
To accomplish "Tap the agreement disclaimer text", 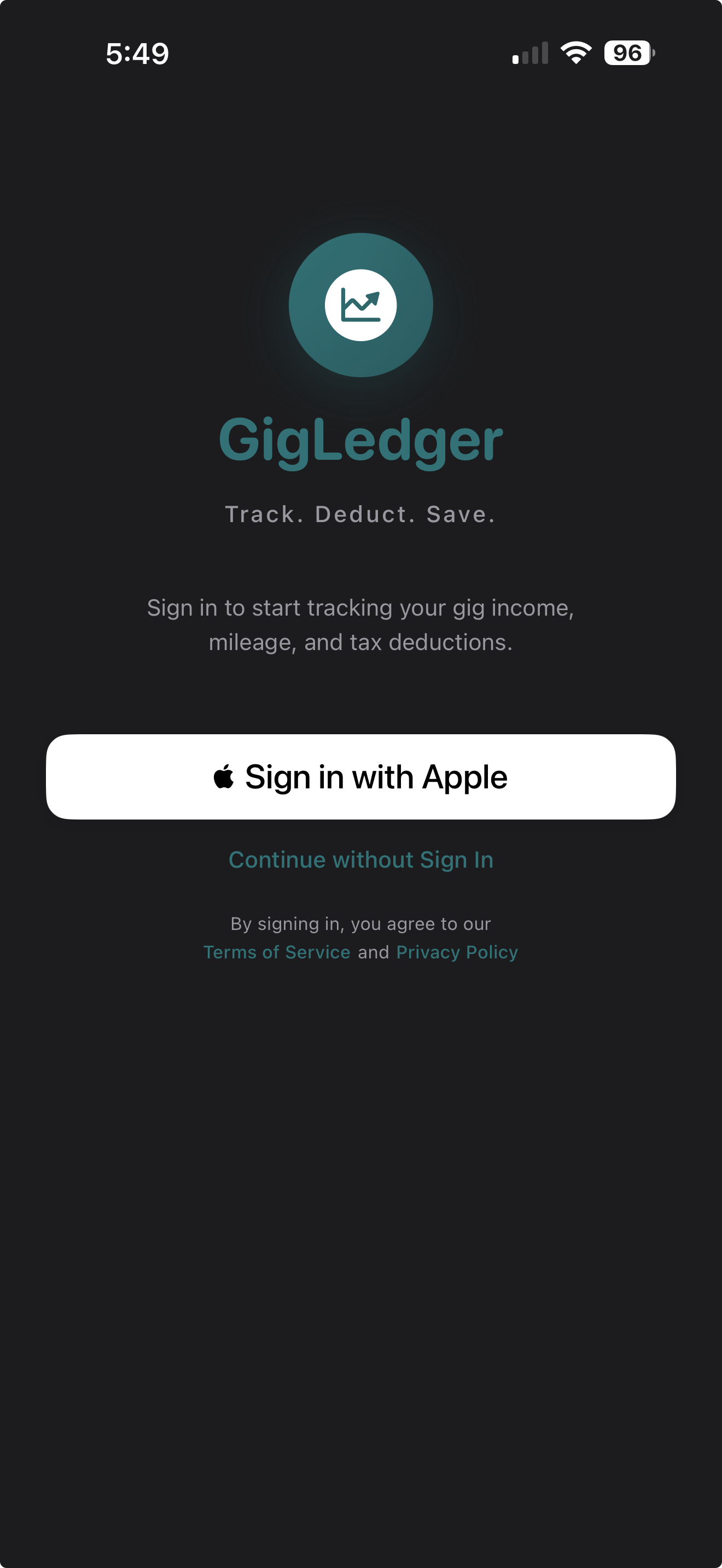I will (361, 923).
